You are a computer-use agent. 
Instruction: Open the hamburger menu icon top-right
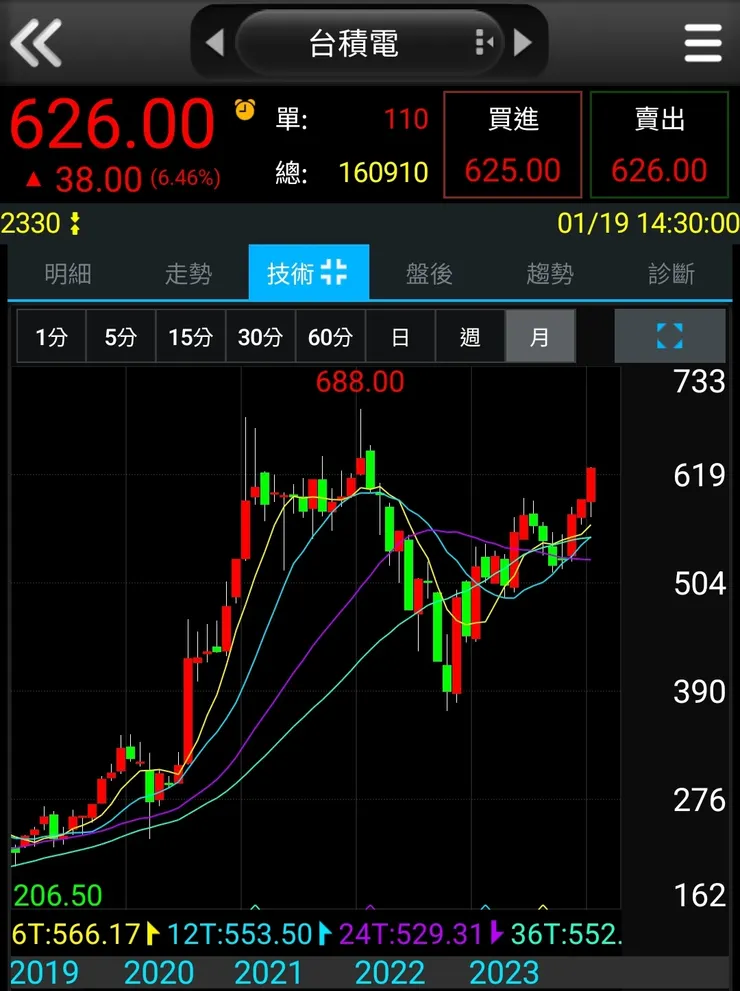[703, 42]
